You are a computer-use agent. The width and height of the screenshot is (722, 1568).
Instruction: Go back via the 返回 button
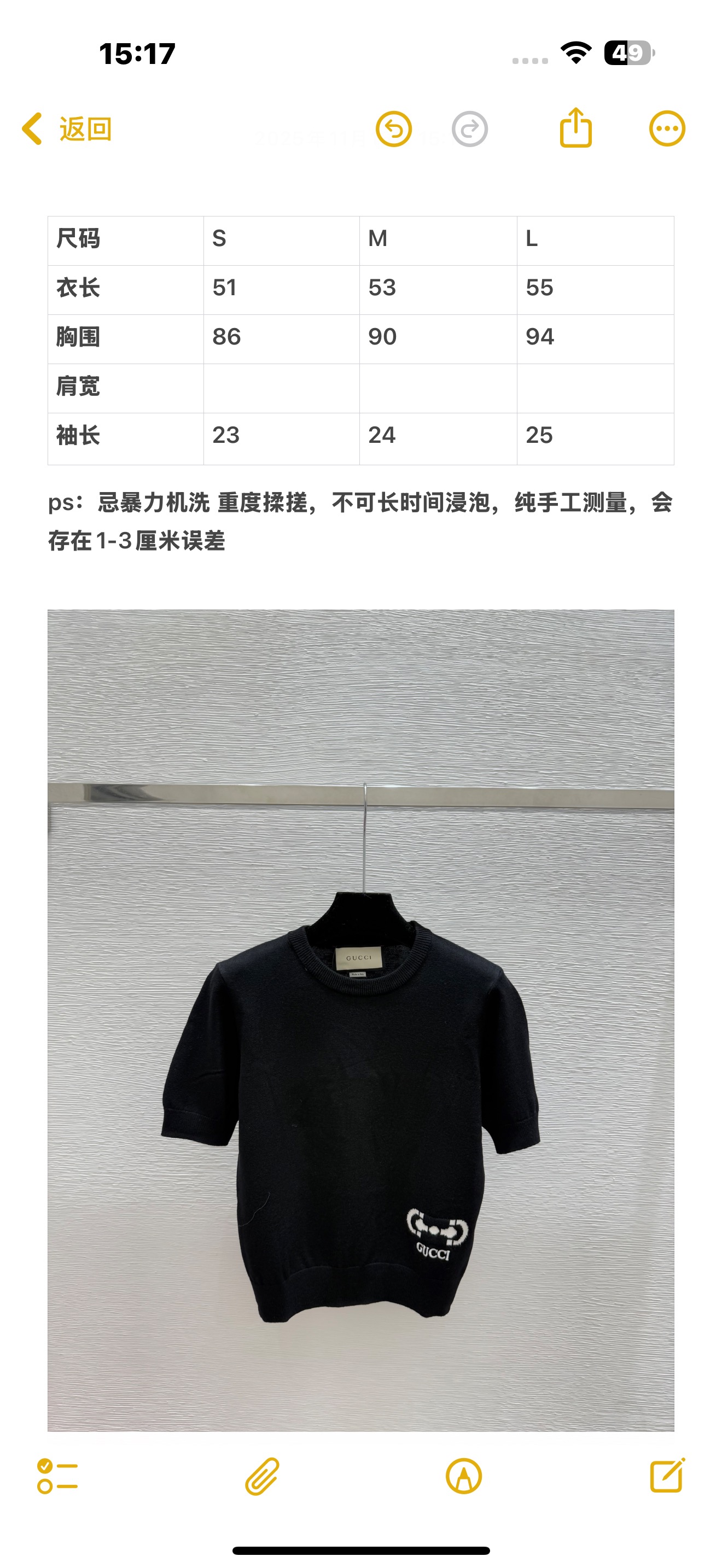67,129
